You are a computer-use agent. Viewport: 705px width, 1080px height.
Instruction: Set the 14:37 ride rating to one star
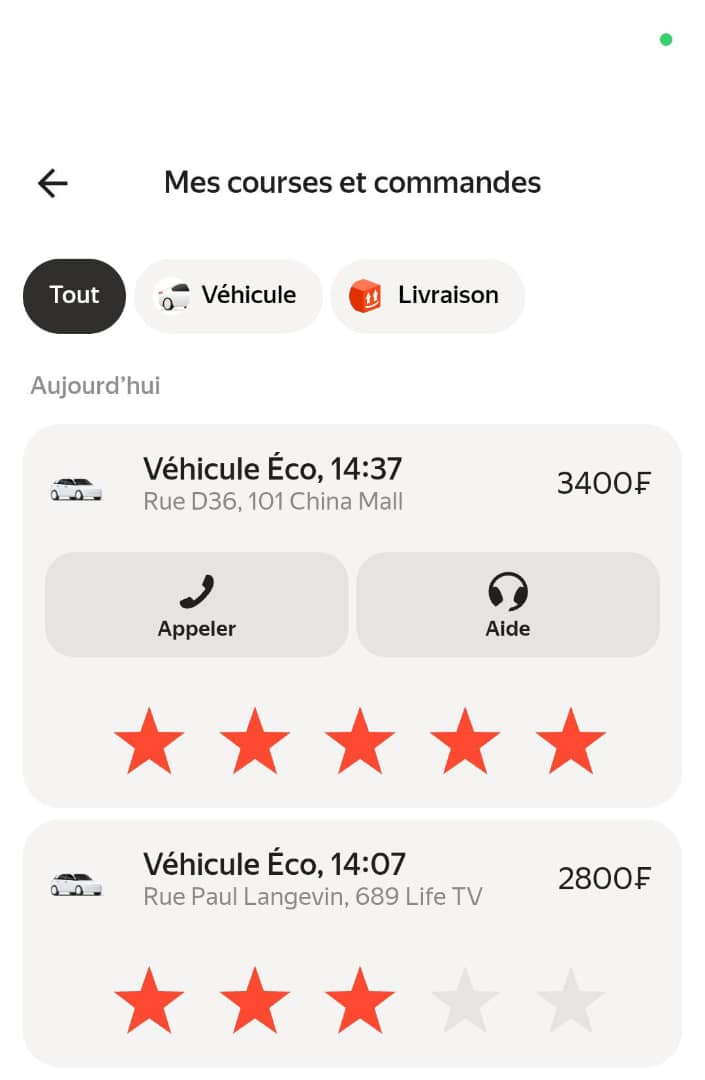tap(150, 742)
